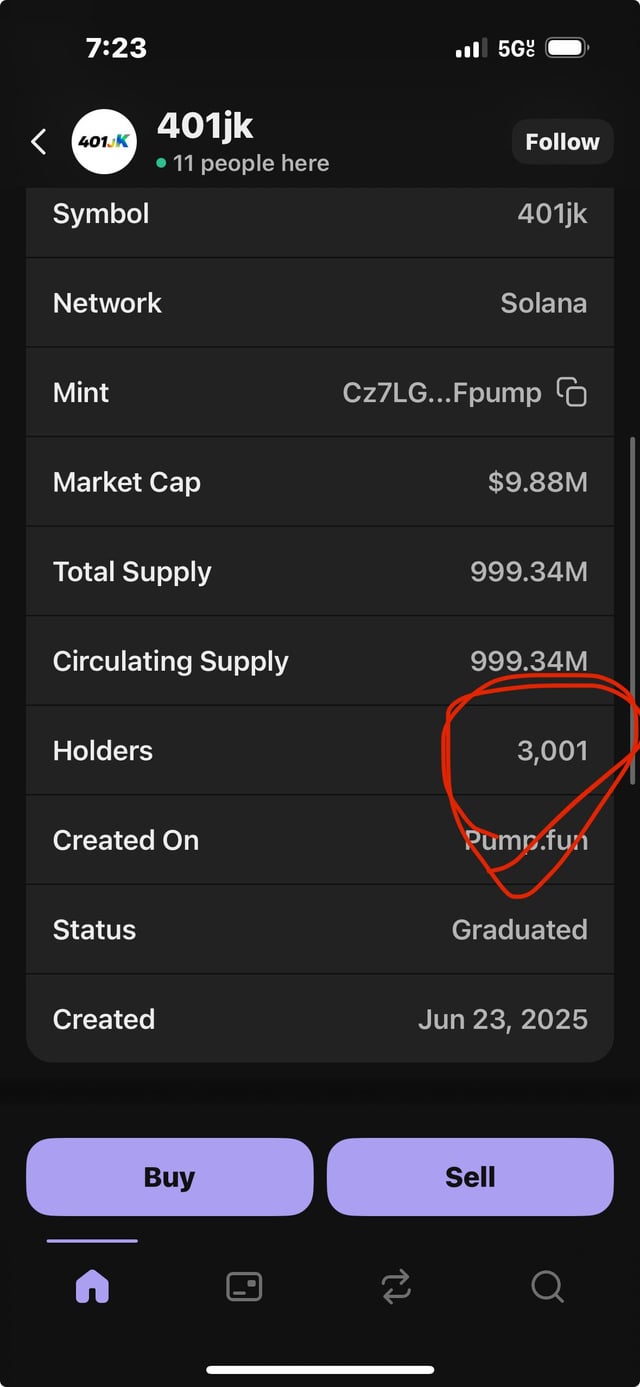Tap the Buy button
Screen dimensions: 640x1387
(169, 1177)
